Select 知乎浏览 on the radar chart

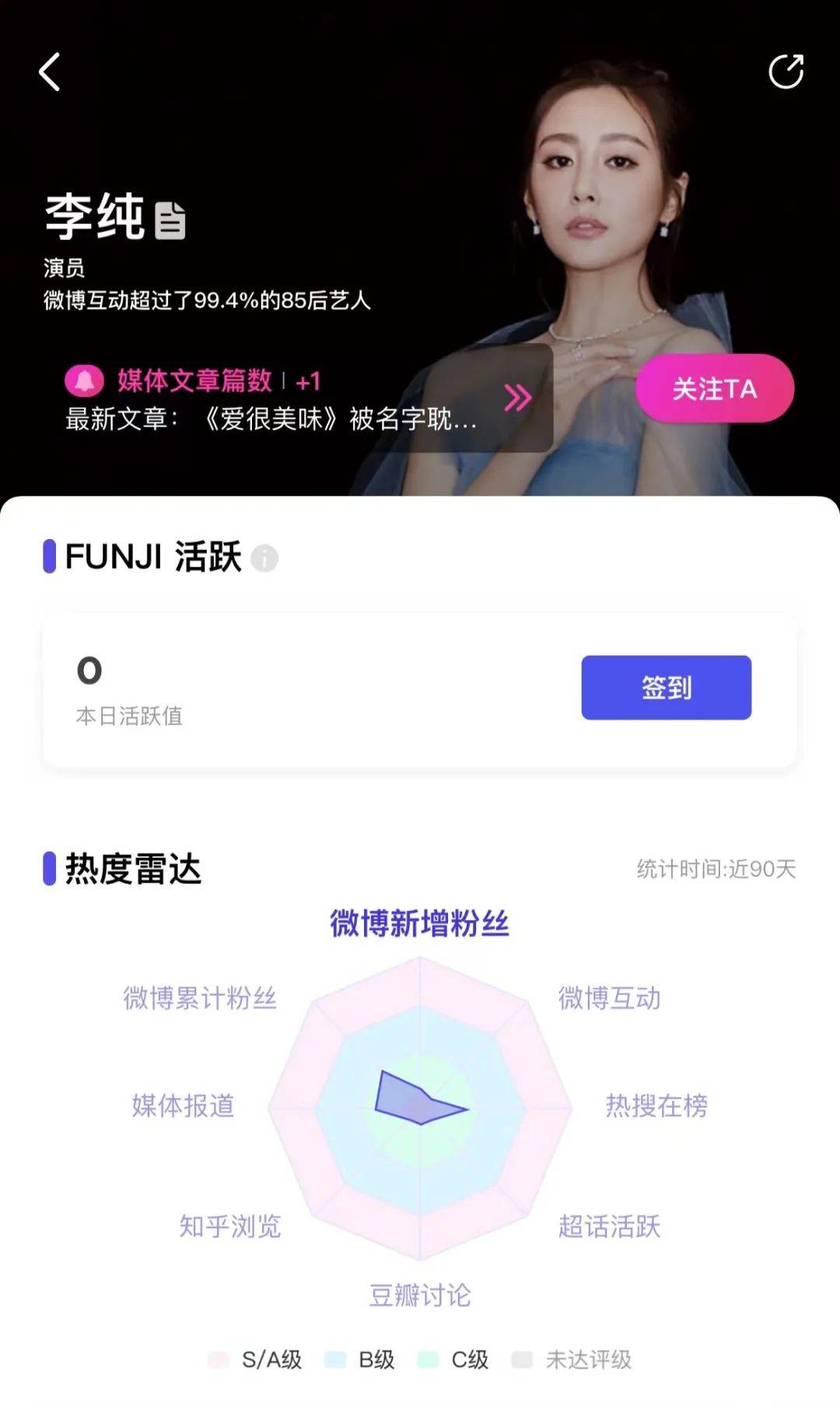(230, 1227)
